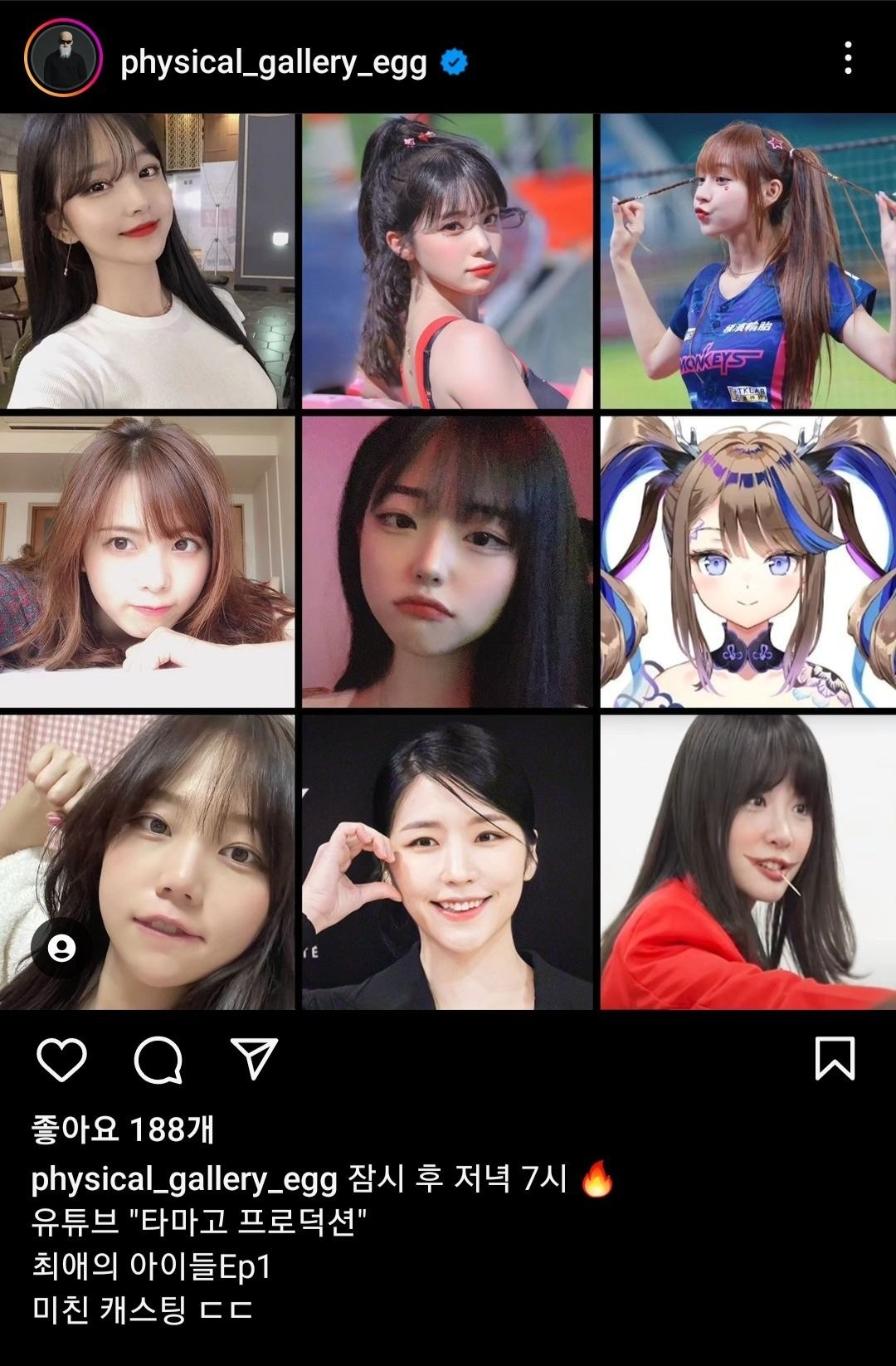
Task: Share this post via paper plane
Action: click(x=254, y=1058)
